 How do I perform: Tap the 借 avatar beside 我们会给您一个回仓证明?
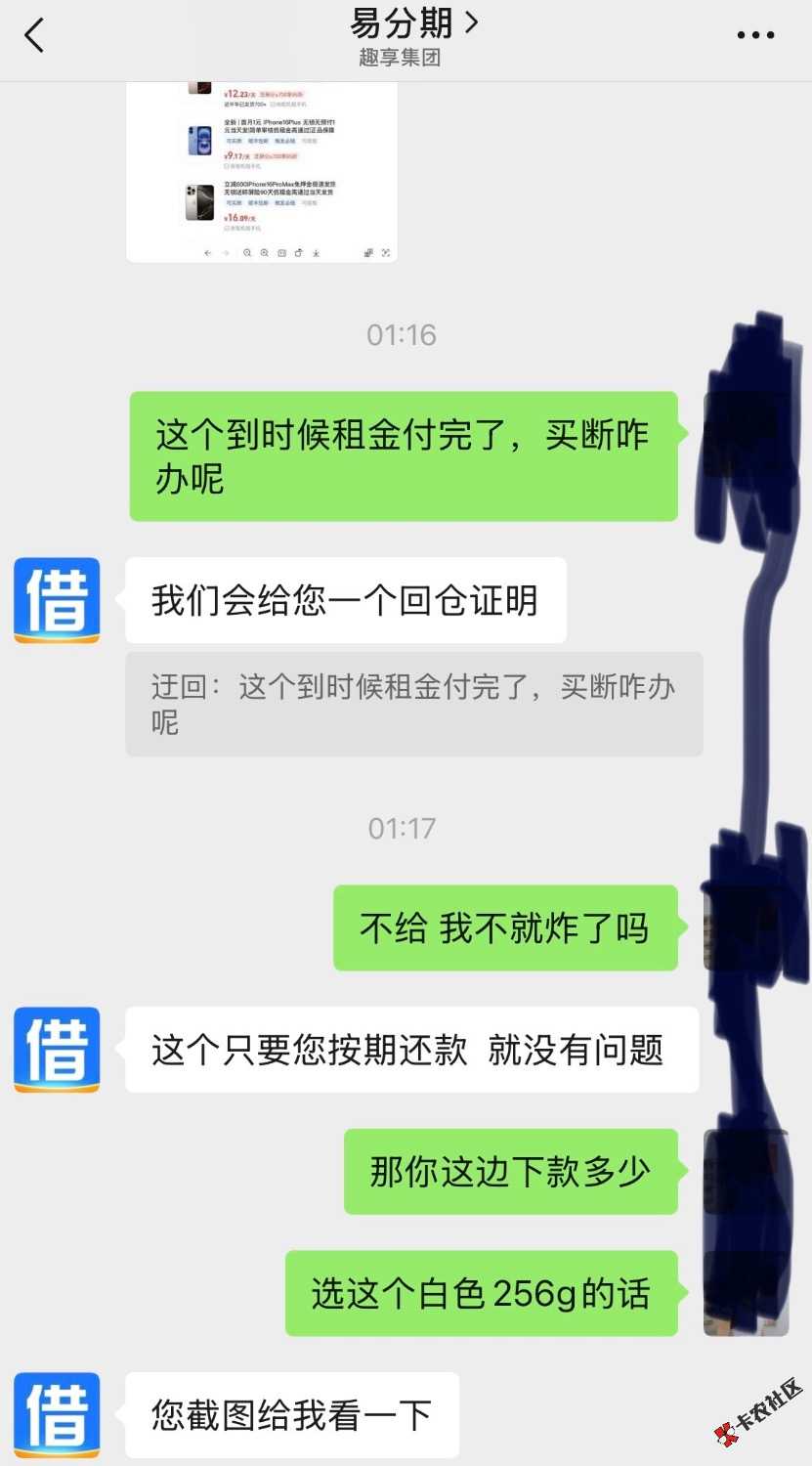coord(57,600)
